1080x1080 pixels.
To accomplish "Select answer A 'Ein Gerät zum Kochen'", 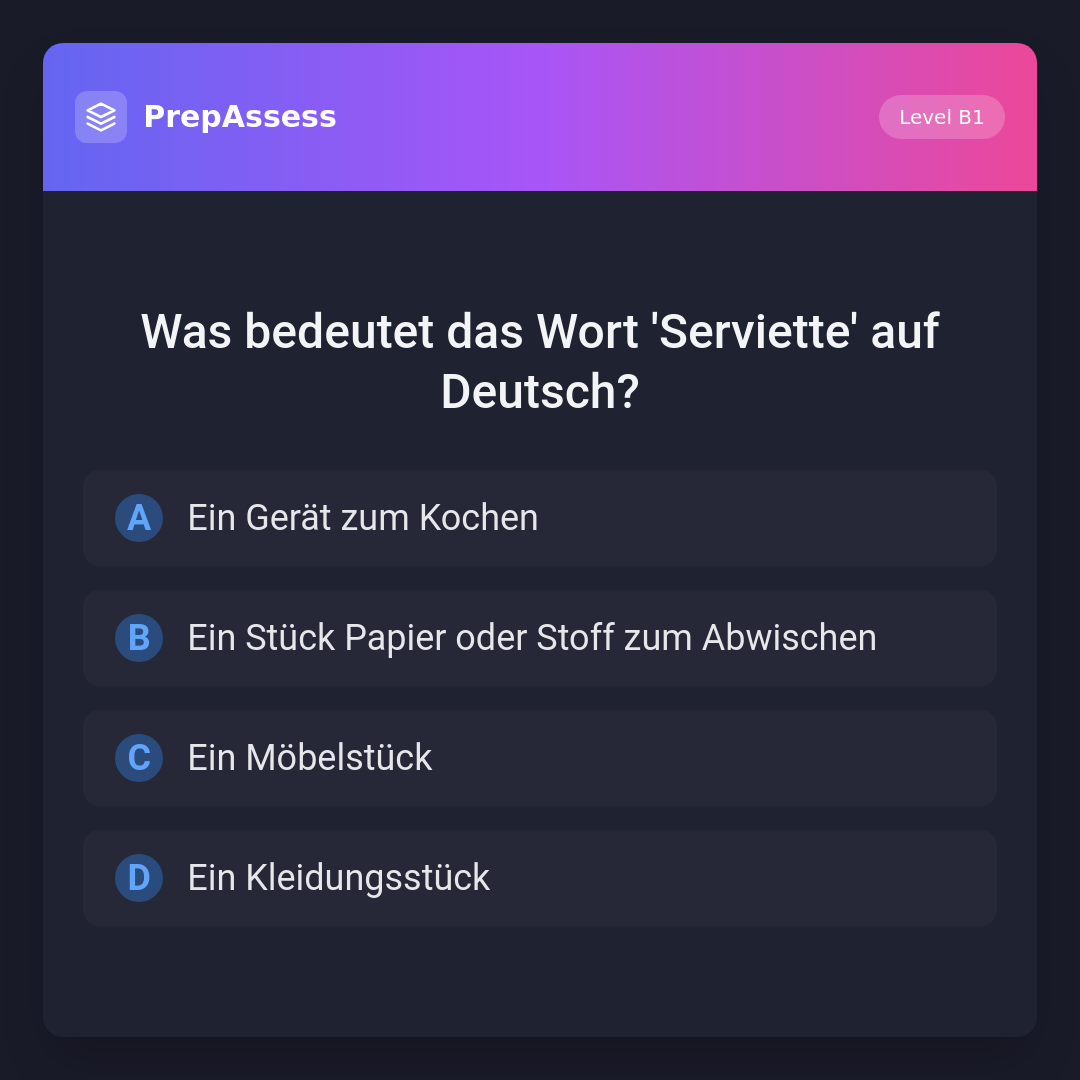I will [539, 518].
